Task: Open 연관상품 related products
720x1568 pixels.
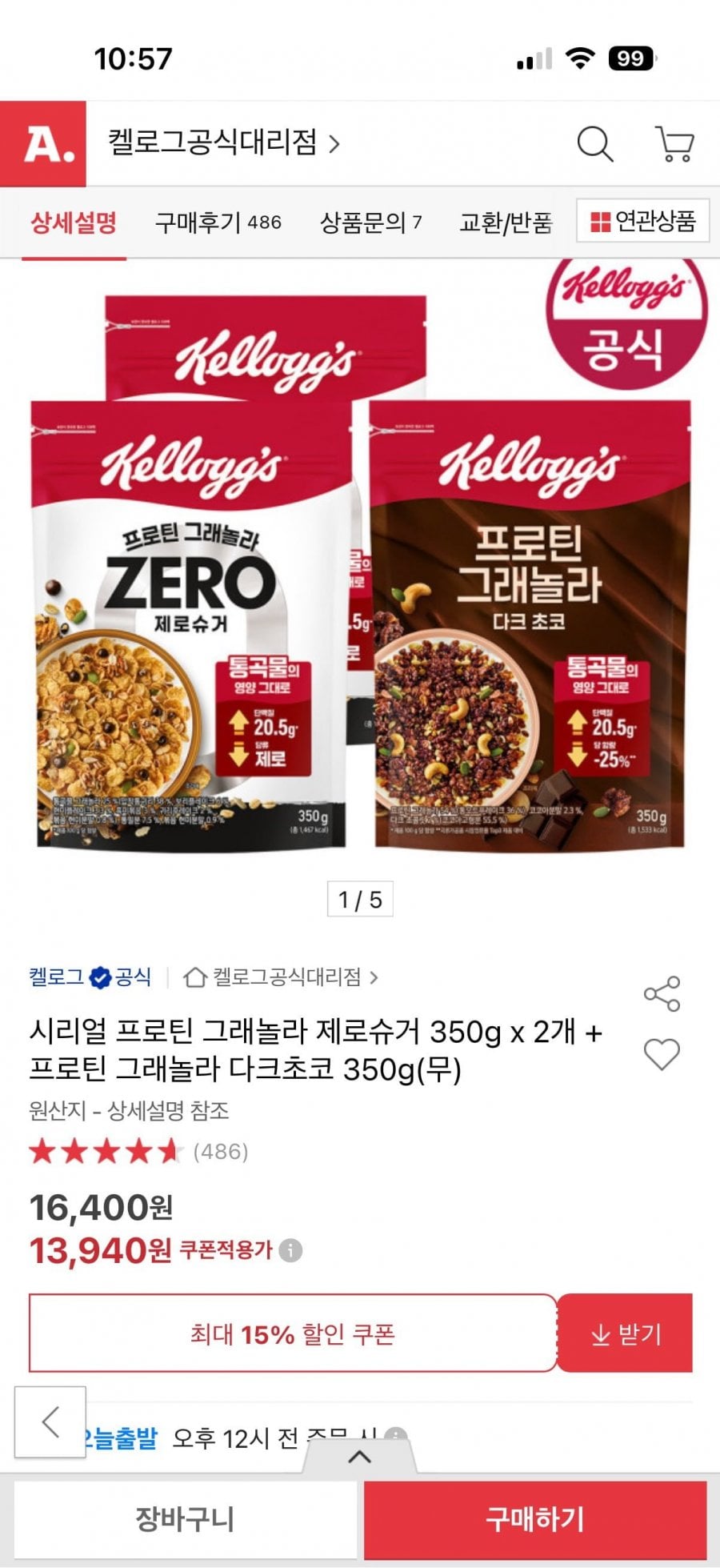Action: point(642,221)
